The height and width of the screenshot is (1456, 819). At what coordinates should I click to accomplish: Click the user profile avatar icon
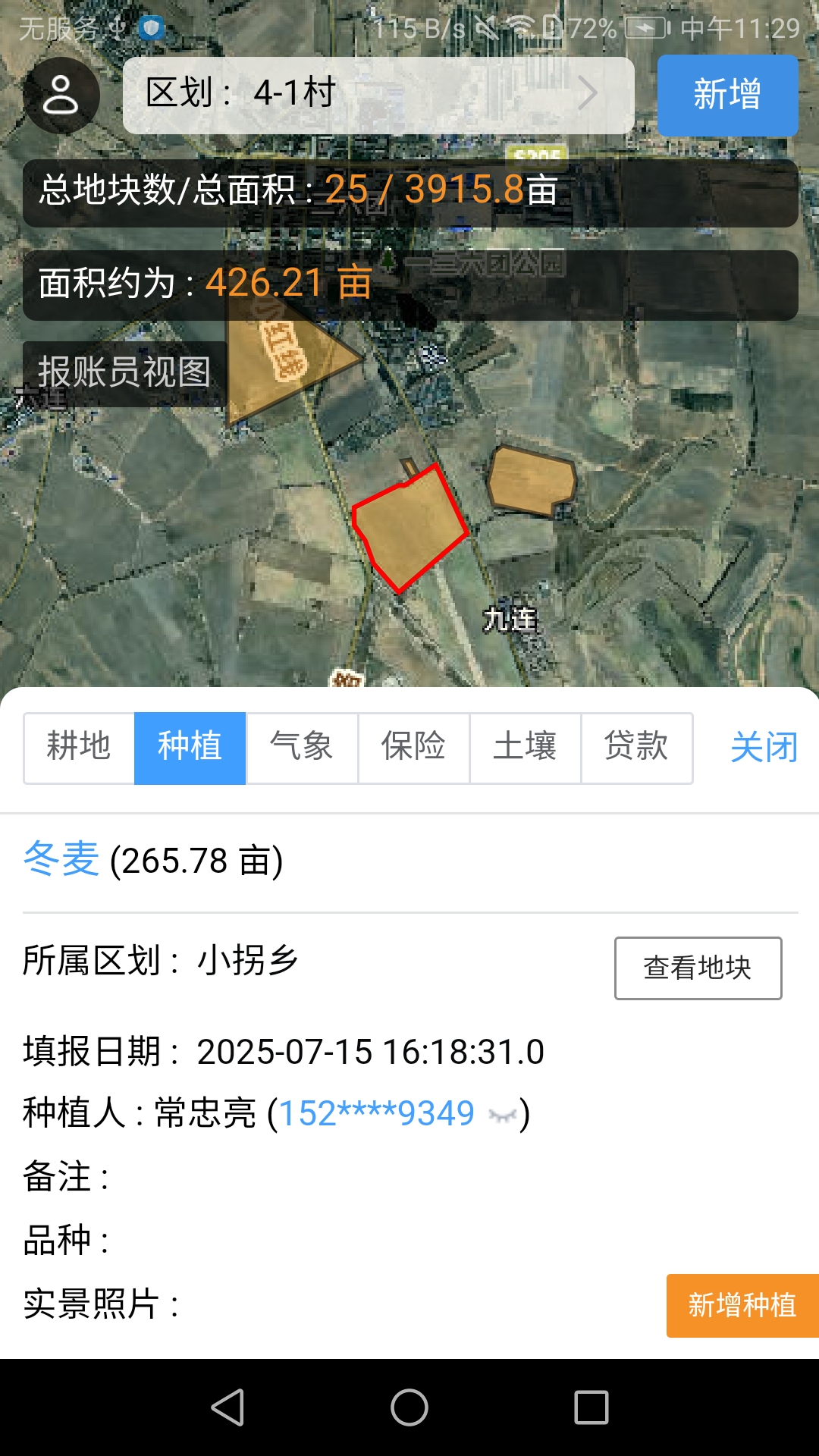coord(61,96)
